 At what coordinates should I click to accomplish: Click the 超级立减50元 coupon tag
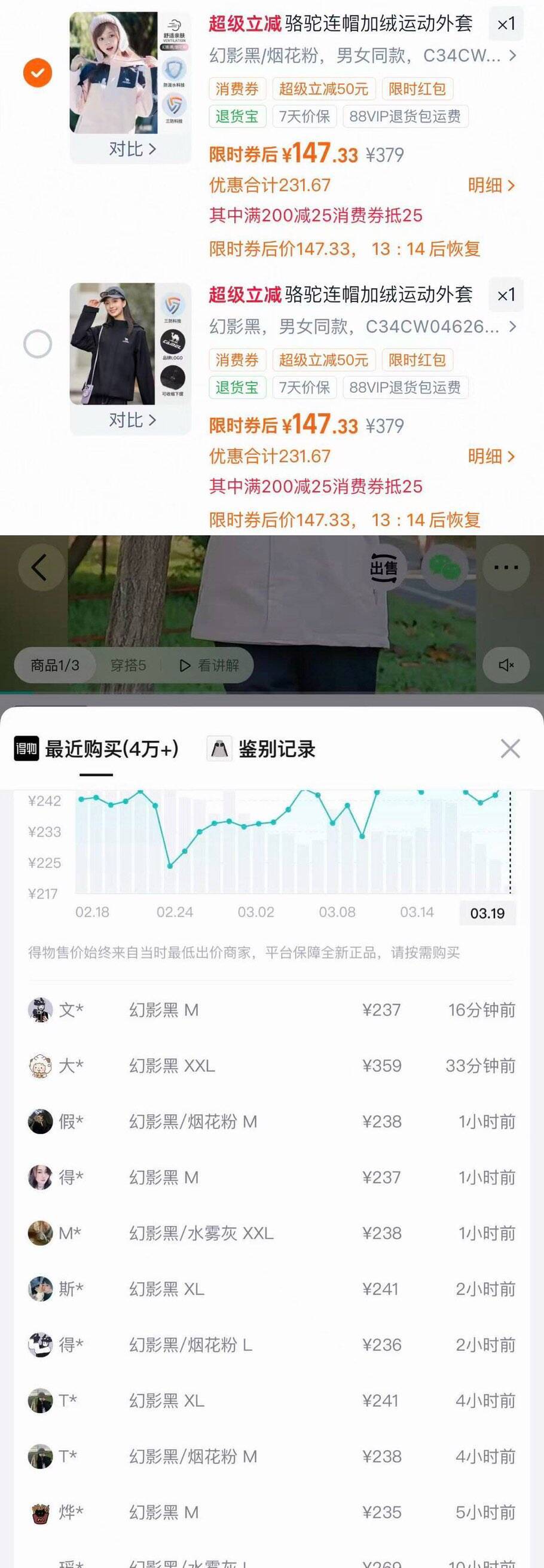323,89
